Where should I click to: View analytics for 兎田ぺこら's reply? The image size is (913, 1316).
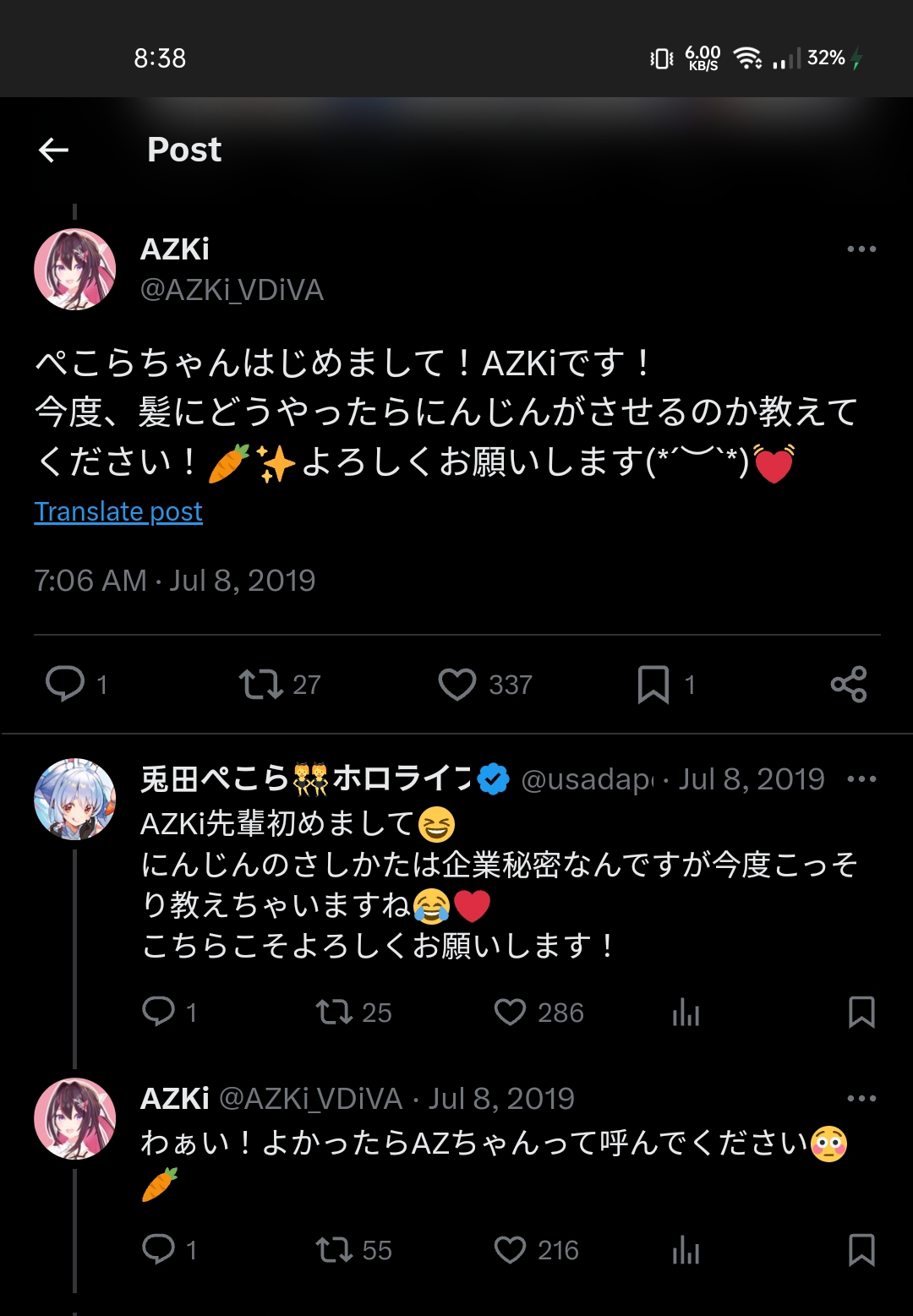[x=686, y=1012]
